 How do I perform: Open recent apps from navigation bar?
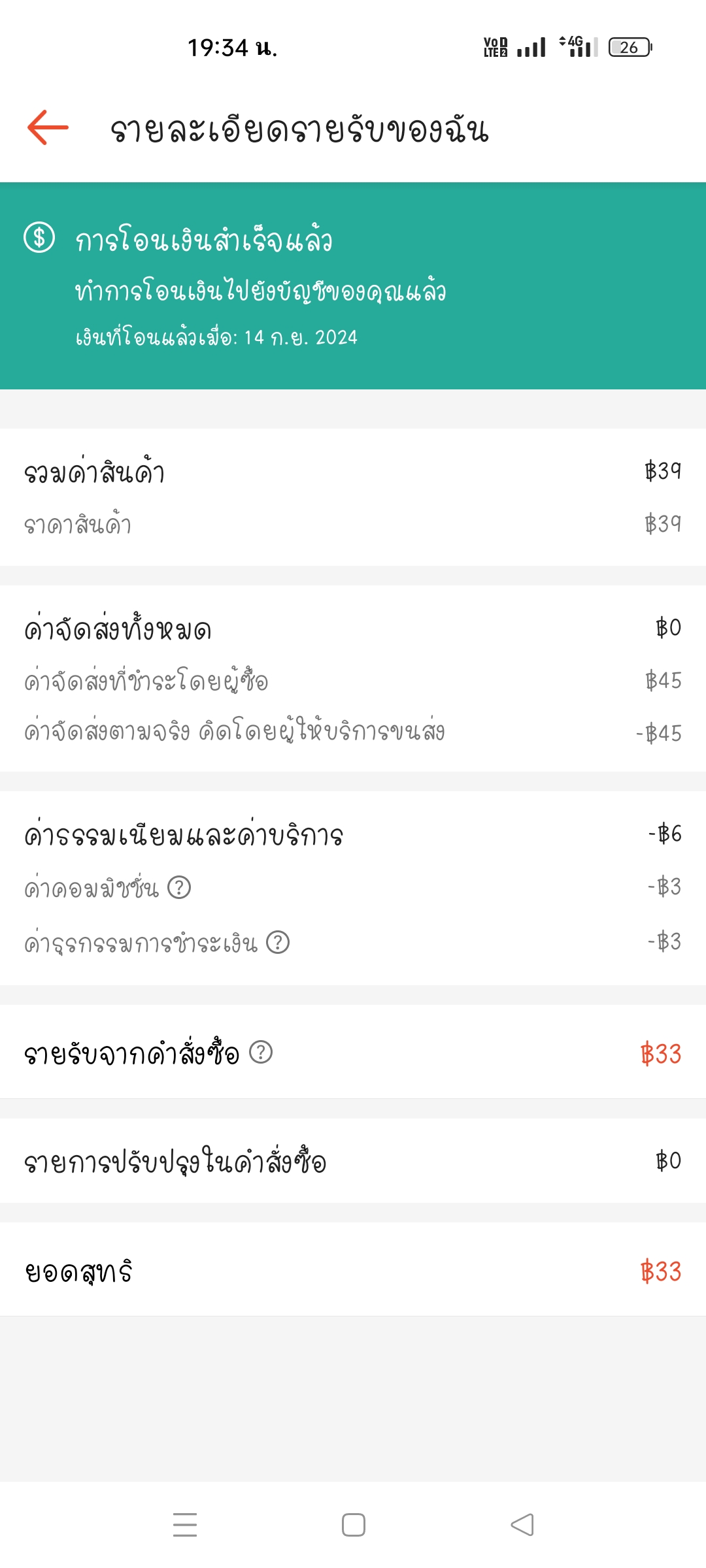point(185,1525)
